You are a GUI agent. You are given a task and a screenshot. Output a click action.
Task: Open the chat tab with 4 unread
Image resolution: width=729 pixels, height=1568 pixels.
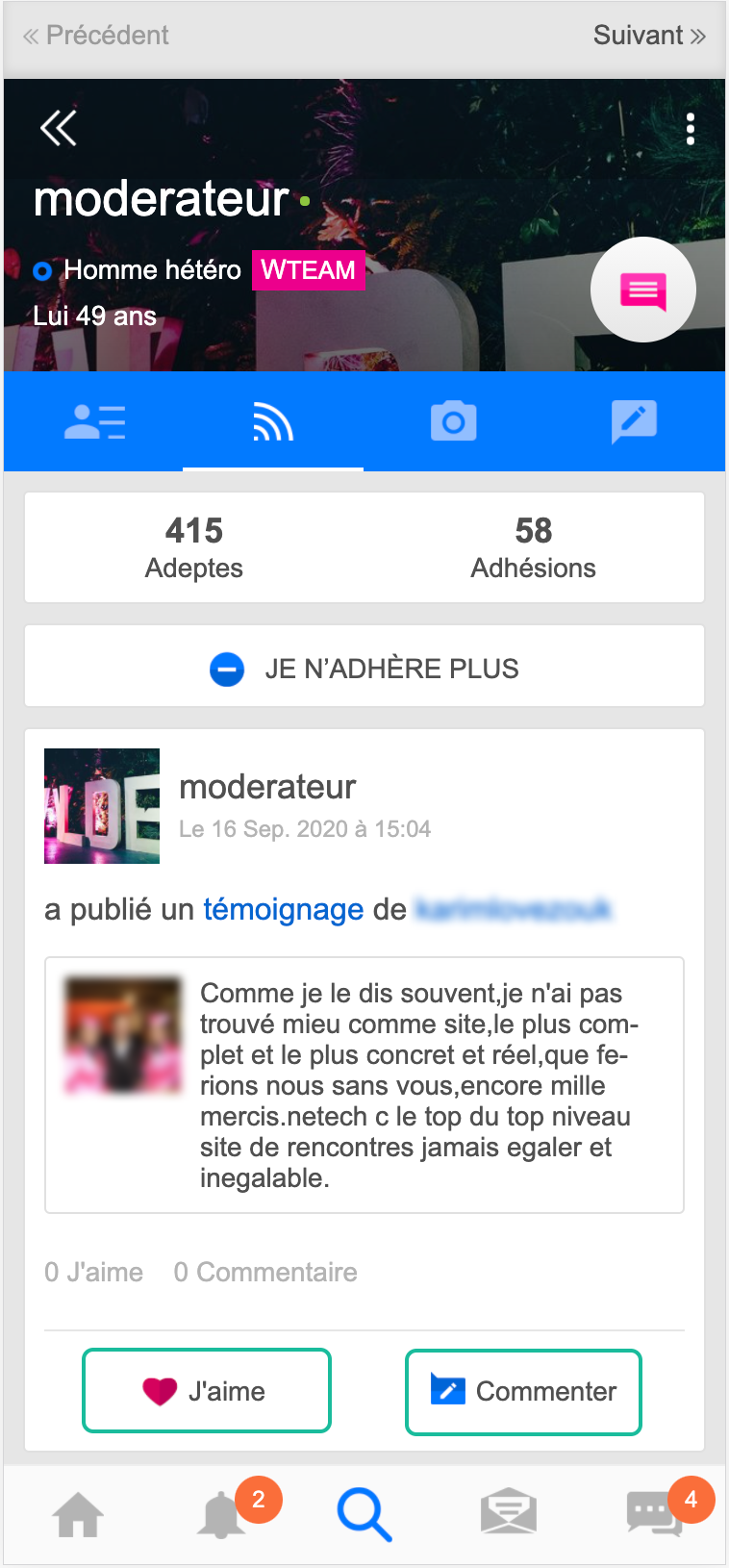click(x=654, y=1515)
